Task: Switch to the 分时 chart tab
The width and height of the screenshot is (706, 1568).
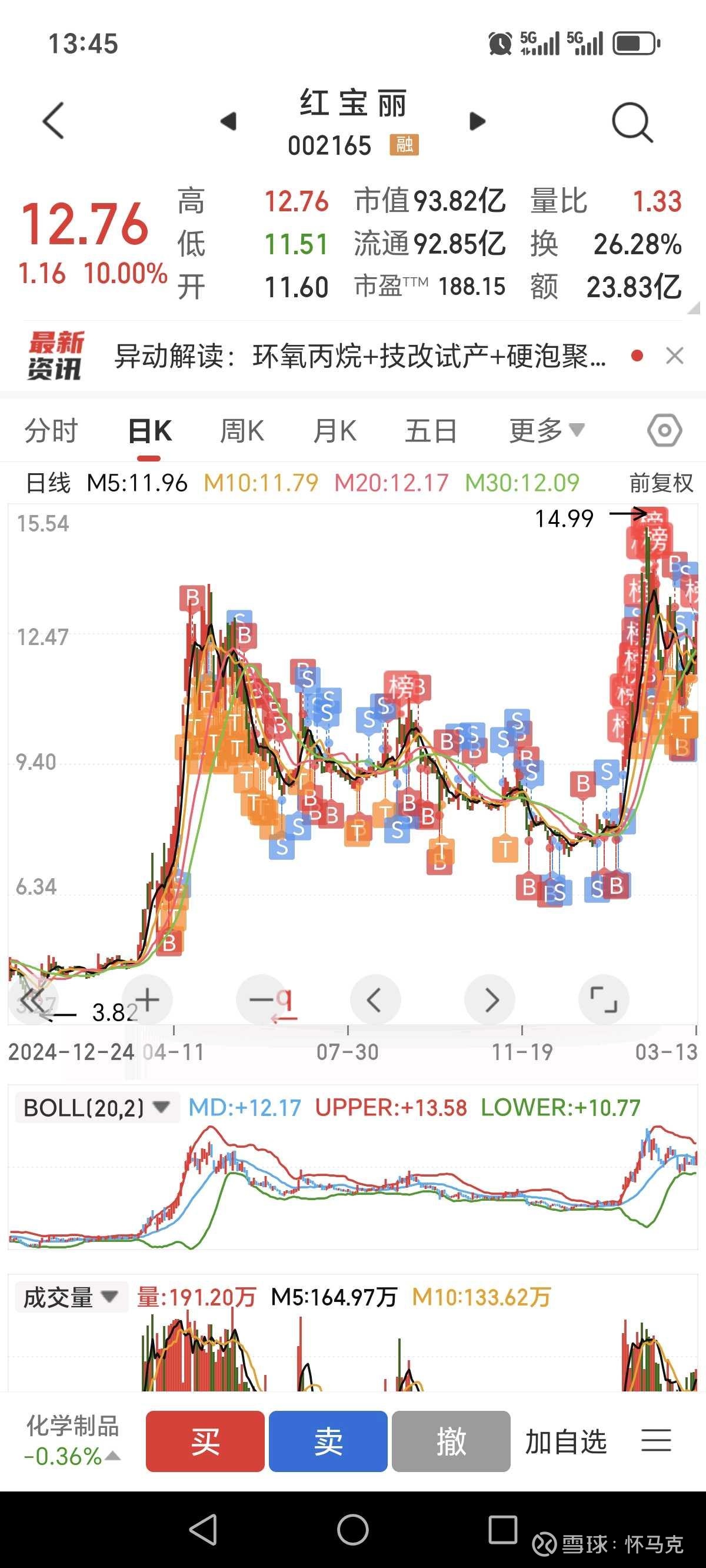Action: pyautogui.click(x=51, y=431)
